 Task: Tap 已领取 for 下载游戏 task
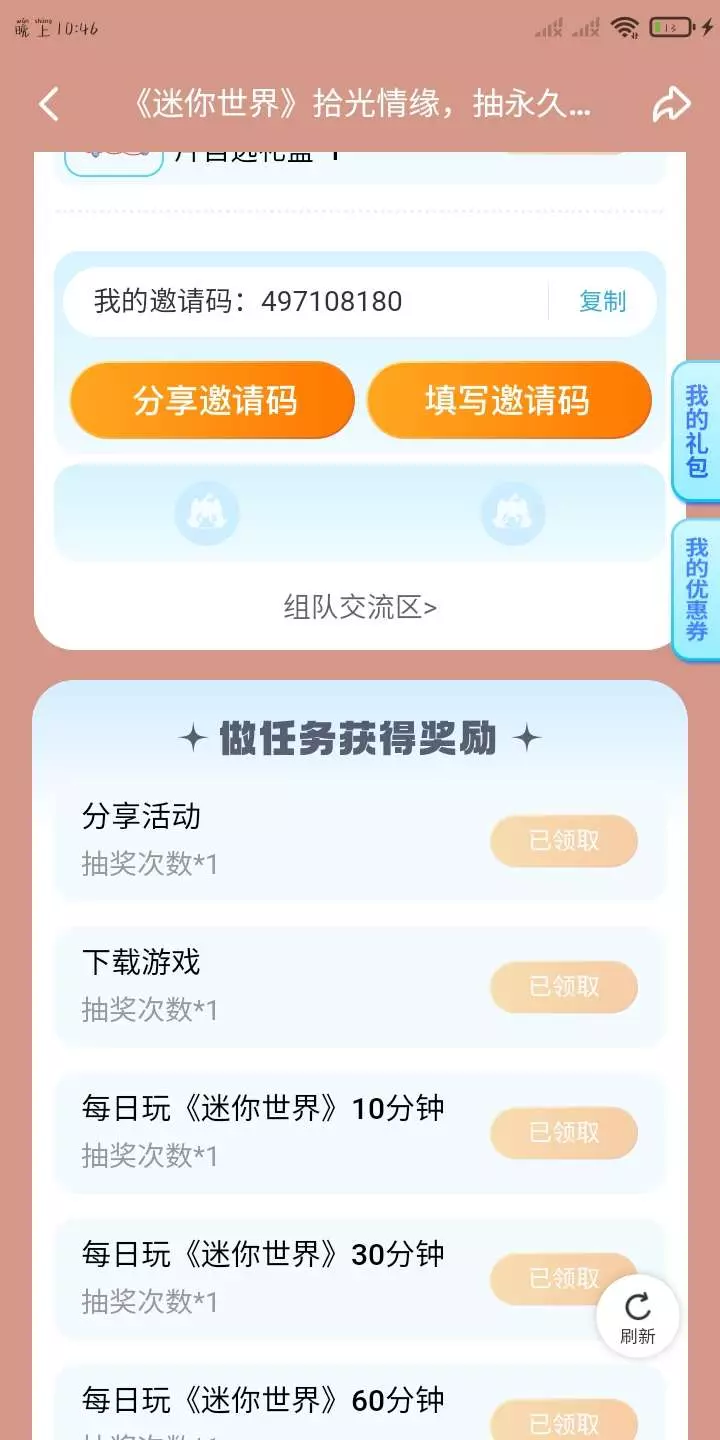pos(564,987)
